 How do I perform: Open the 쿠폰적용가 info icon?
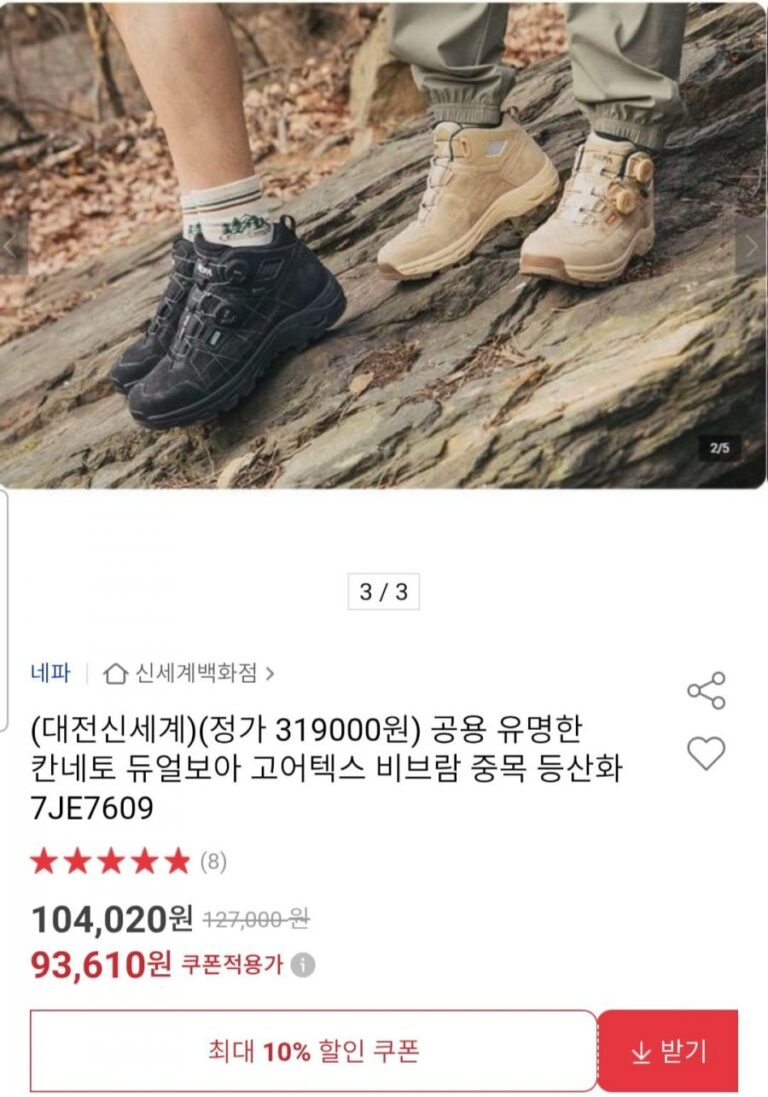[x=303, y=965]
